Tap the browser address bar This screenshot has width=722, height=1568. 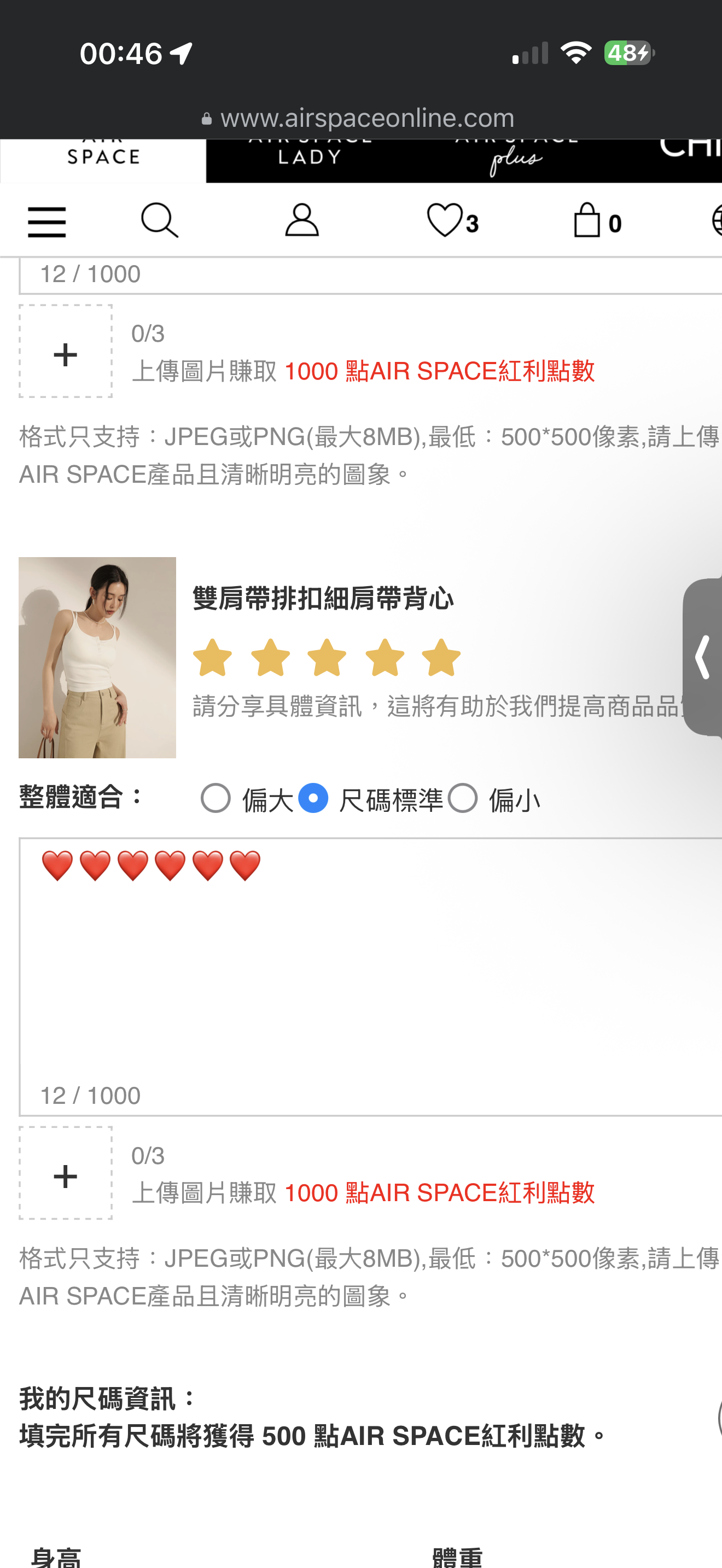coord(360,118)
